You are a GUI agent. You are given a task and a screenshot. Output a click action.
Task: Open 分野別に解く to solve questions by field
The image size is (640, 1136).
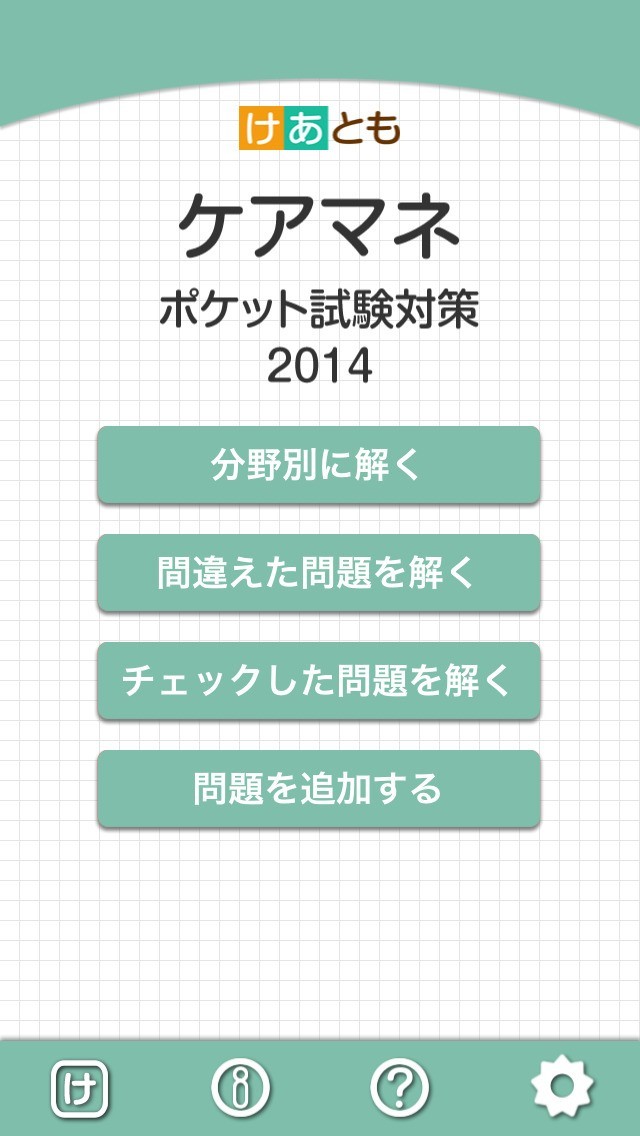318,465
